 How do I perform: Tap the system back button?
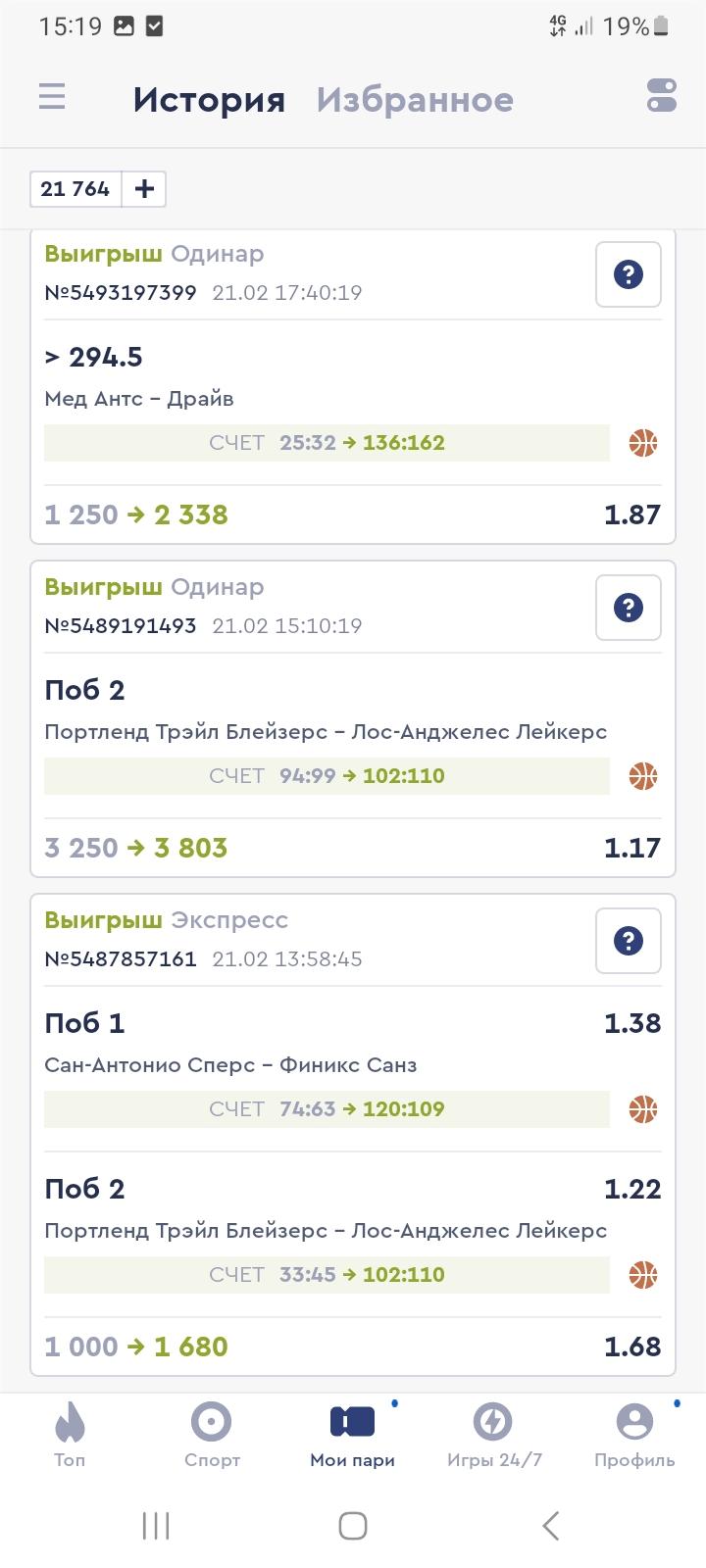point(551,1526)
